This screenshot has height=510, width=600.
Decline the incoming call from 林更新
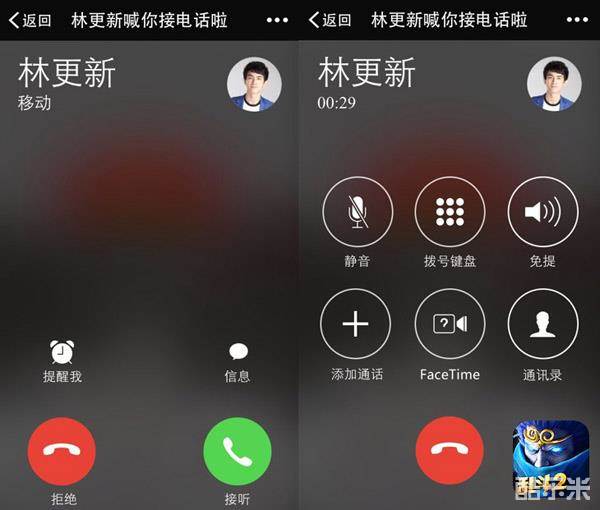pos(62,451)
